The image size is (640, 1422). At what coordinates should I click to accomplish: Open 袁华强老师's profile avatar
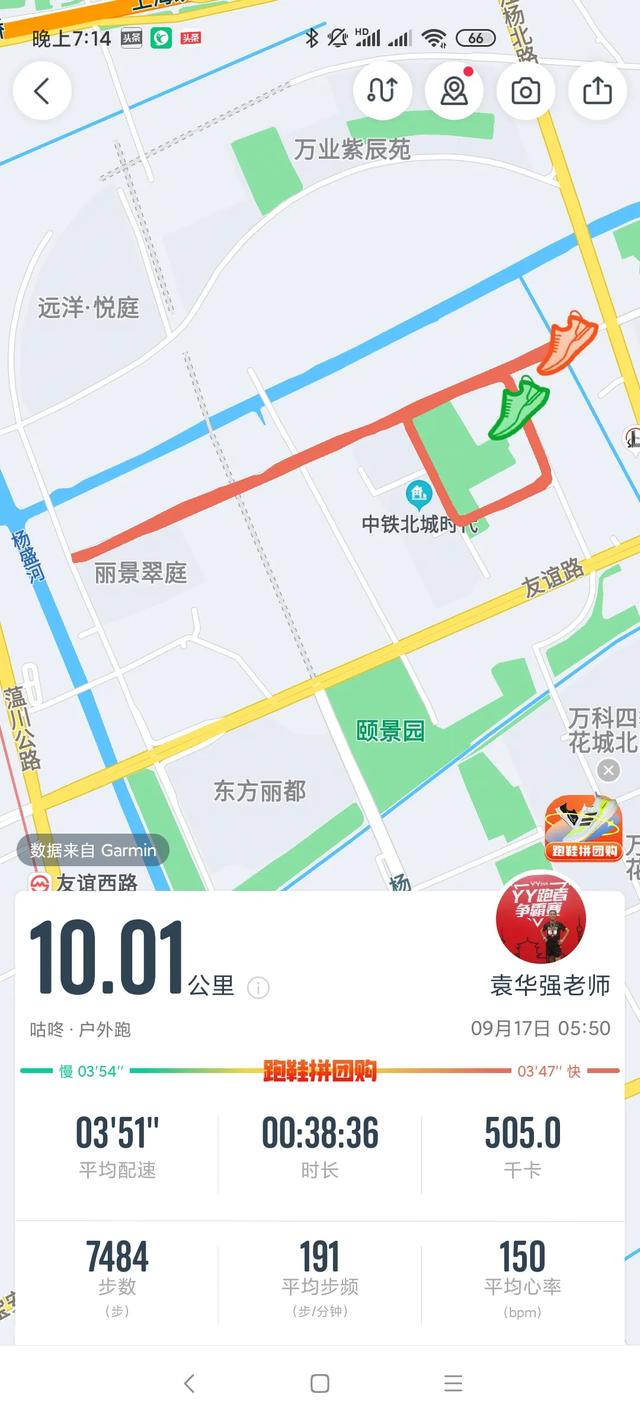(x=541, y=919)
